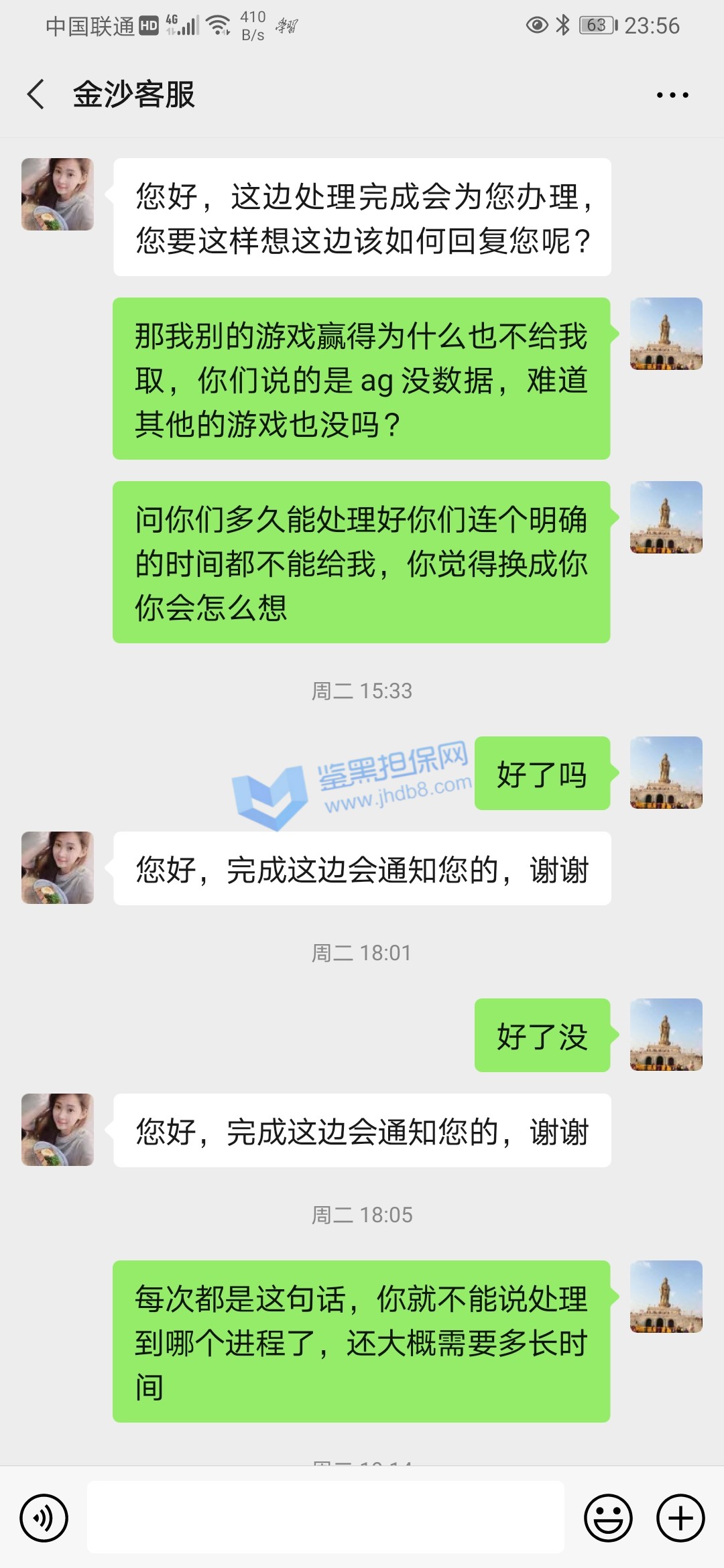Open 金沙客服's avatar next to first message
724x1568 pixels.
tap(58, 194)
